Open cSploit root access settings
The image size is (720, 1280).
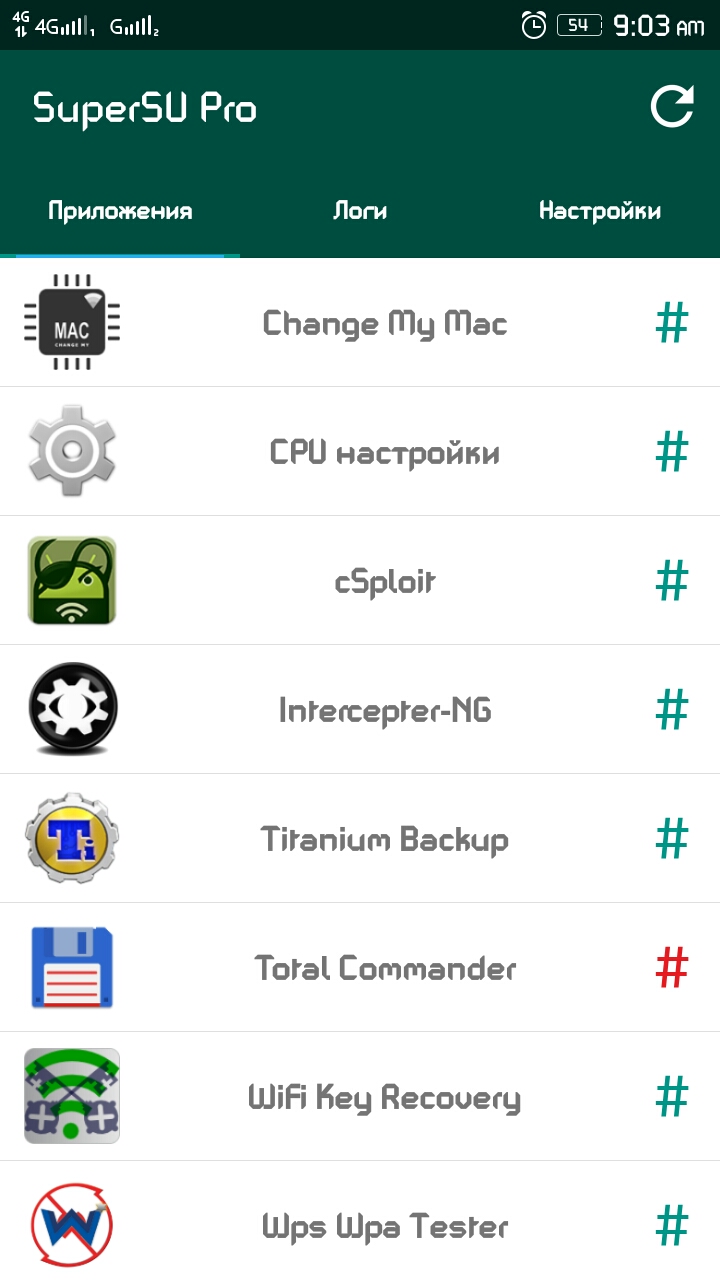[x=384, y=581]
